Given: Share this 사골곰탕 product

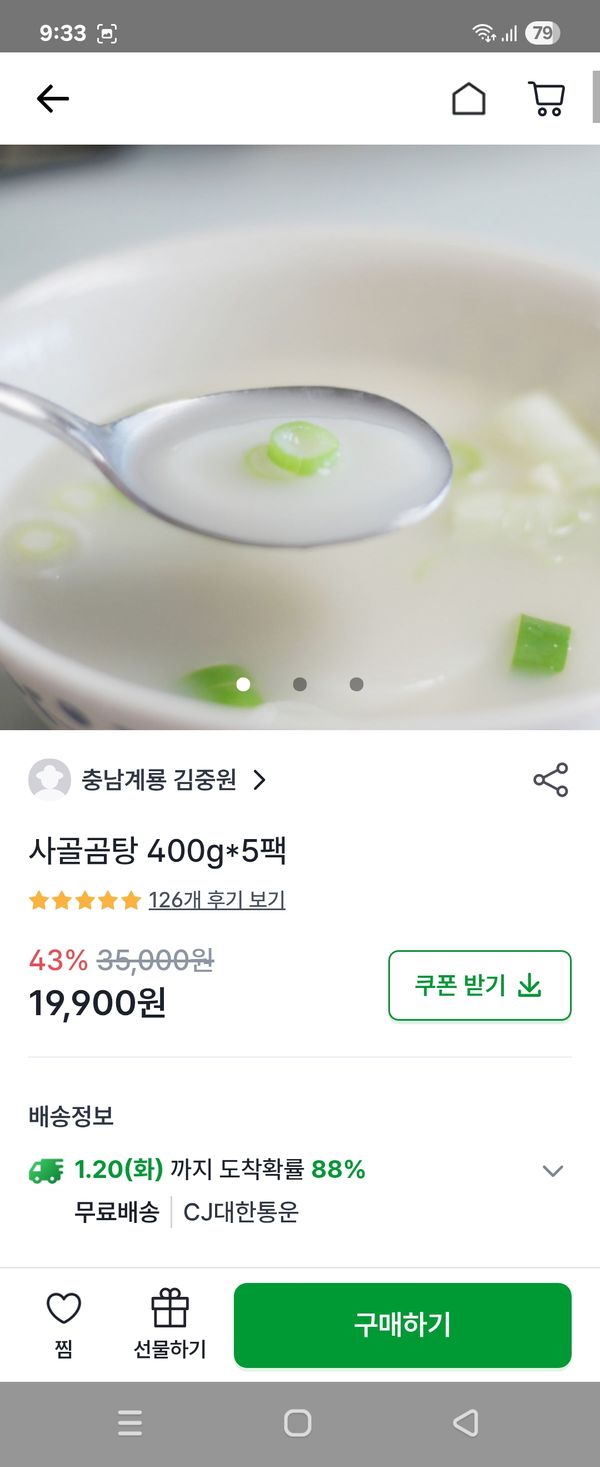Looking at the screenshot, I should (550, 780).
